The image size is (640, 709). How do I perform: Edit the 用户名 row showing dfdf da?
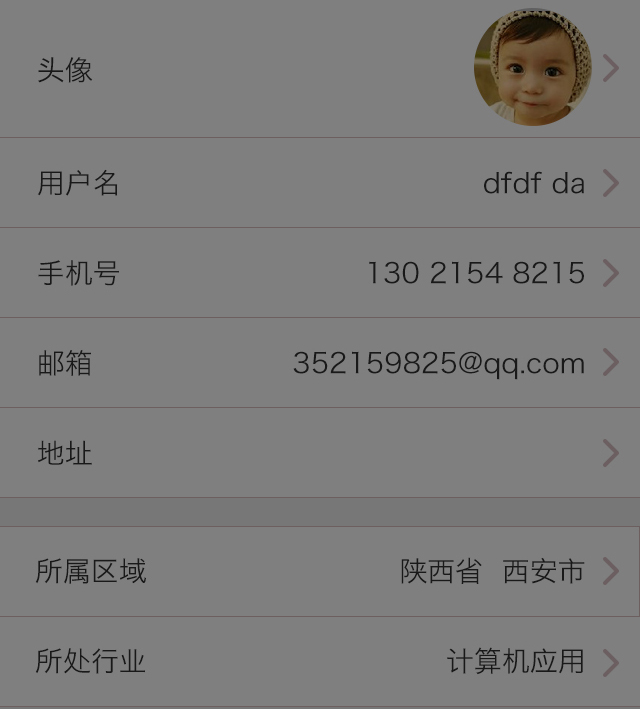(x=320, y=183)
